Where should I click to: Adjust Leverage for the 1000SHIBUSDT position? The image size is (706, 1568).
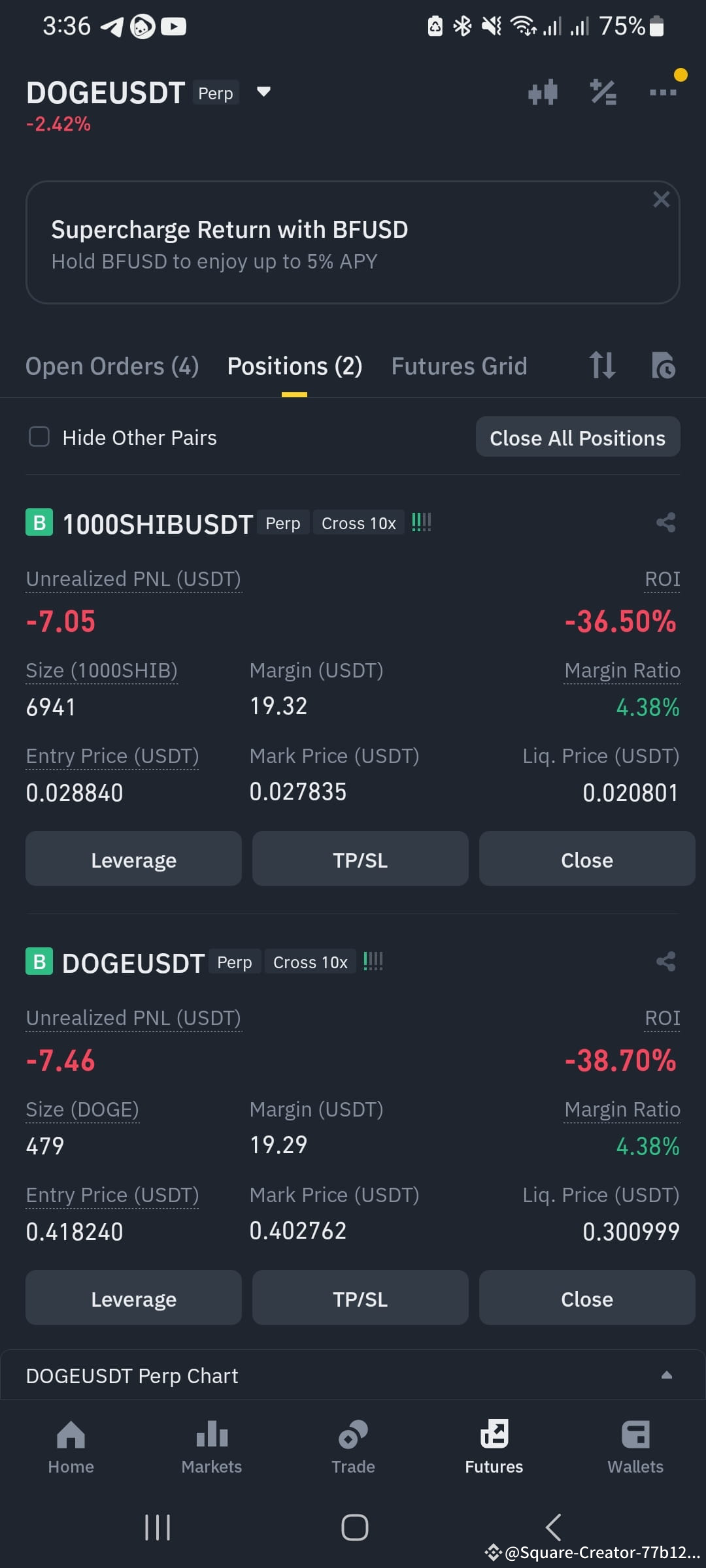tap(133, 859)
